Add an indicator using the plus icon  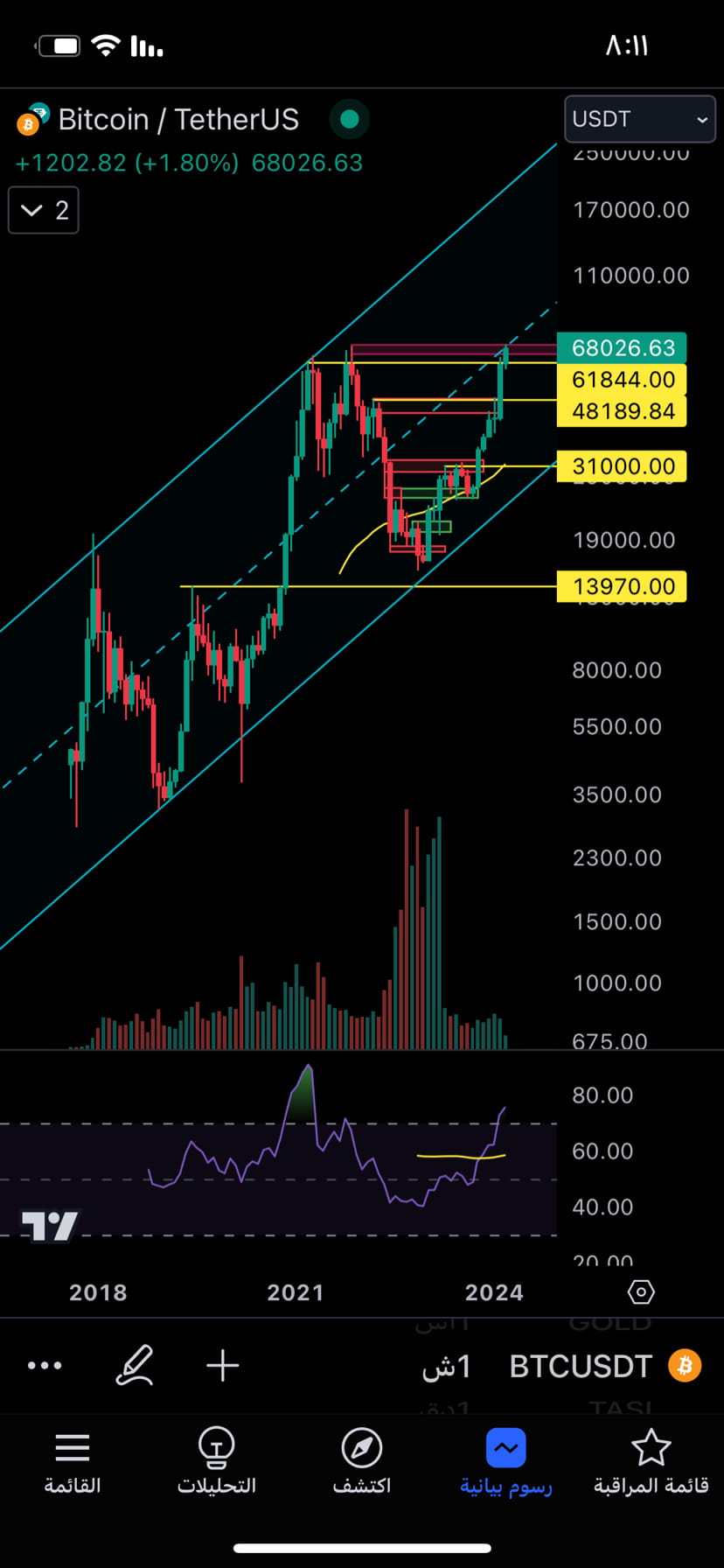(222, 1365)
